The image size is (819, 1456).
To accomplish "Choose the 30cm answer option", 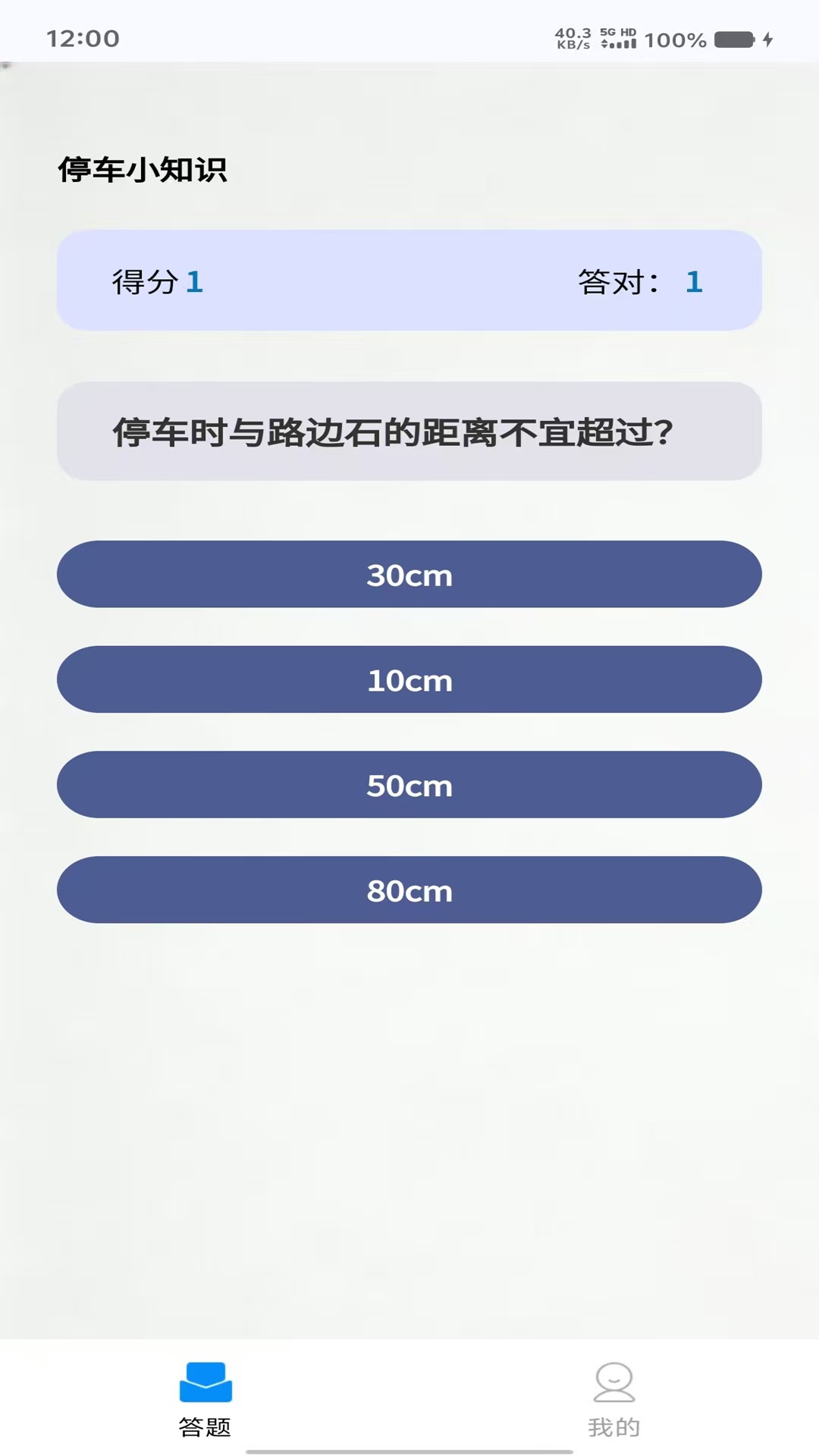I will (x=409, y=575).
